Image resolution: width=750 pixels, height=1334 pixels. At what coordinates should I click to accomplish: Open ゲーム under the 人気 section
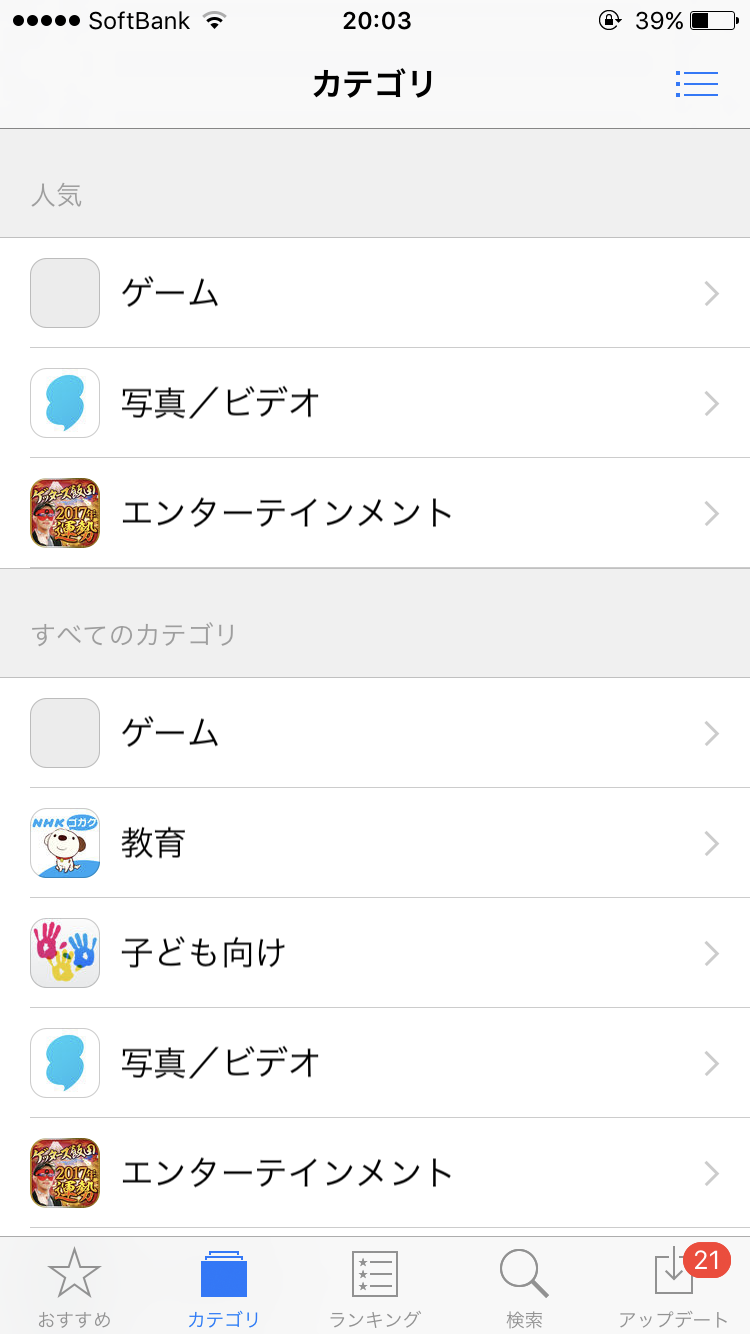coord(375,293)
